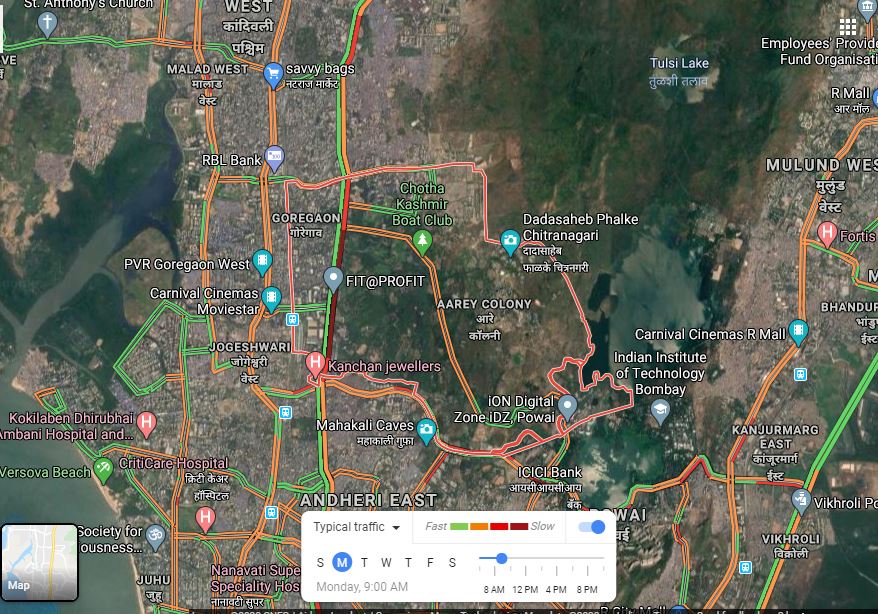878x614 pixels.
Task: Open the FIT@PROFIT place marker
Action: point(334,279)
